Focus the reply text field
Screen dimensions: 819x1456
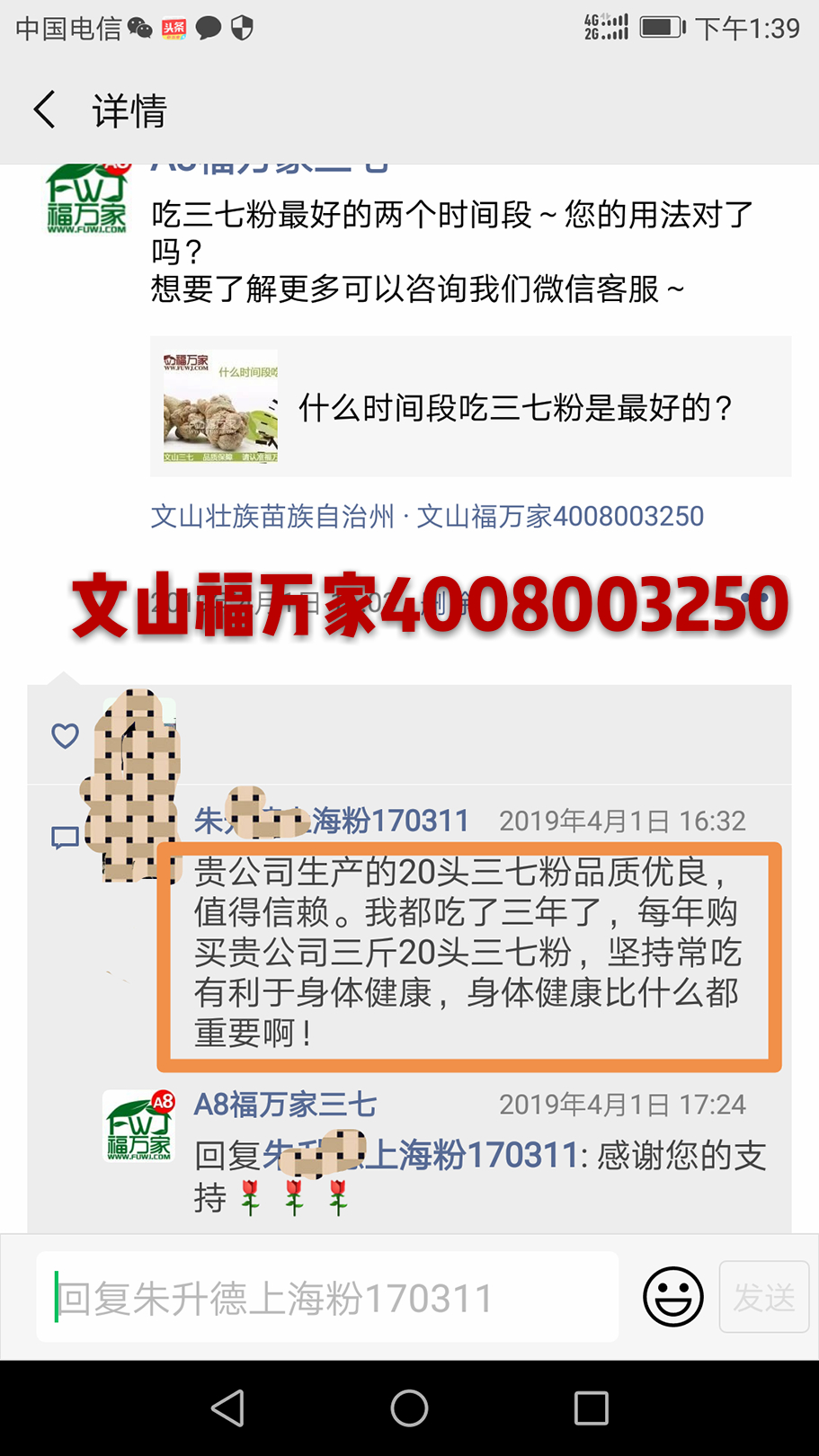pos(327,1297)
